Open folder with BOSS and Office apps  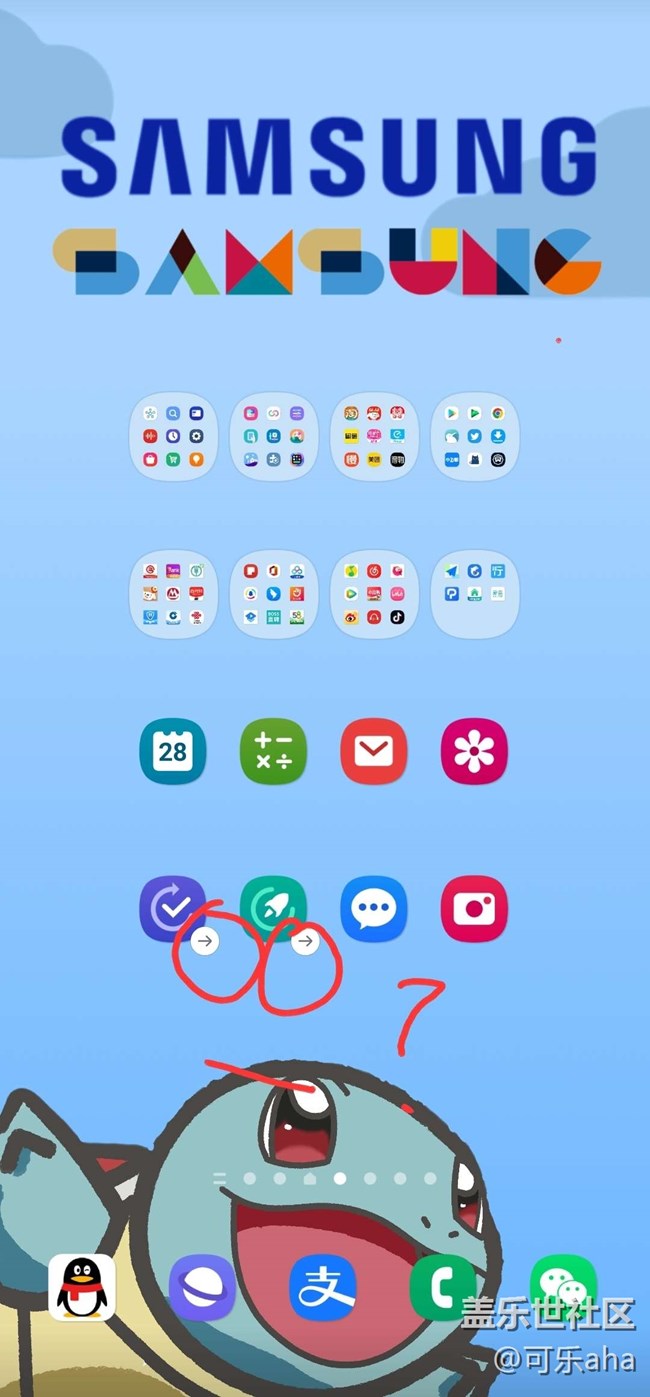click(x=273, y=594)
